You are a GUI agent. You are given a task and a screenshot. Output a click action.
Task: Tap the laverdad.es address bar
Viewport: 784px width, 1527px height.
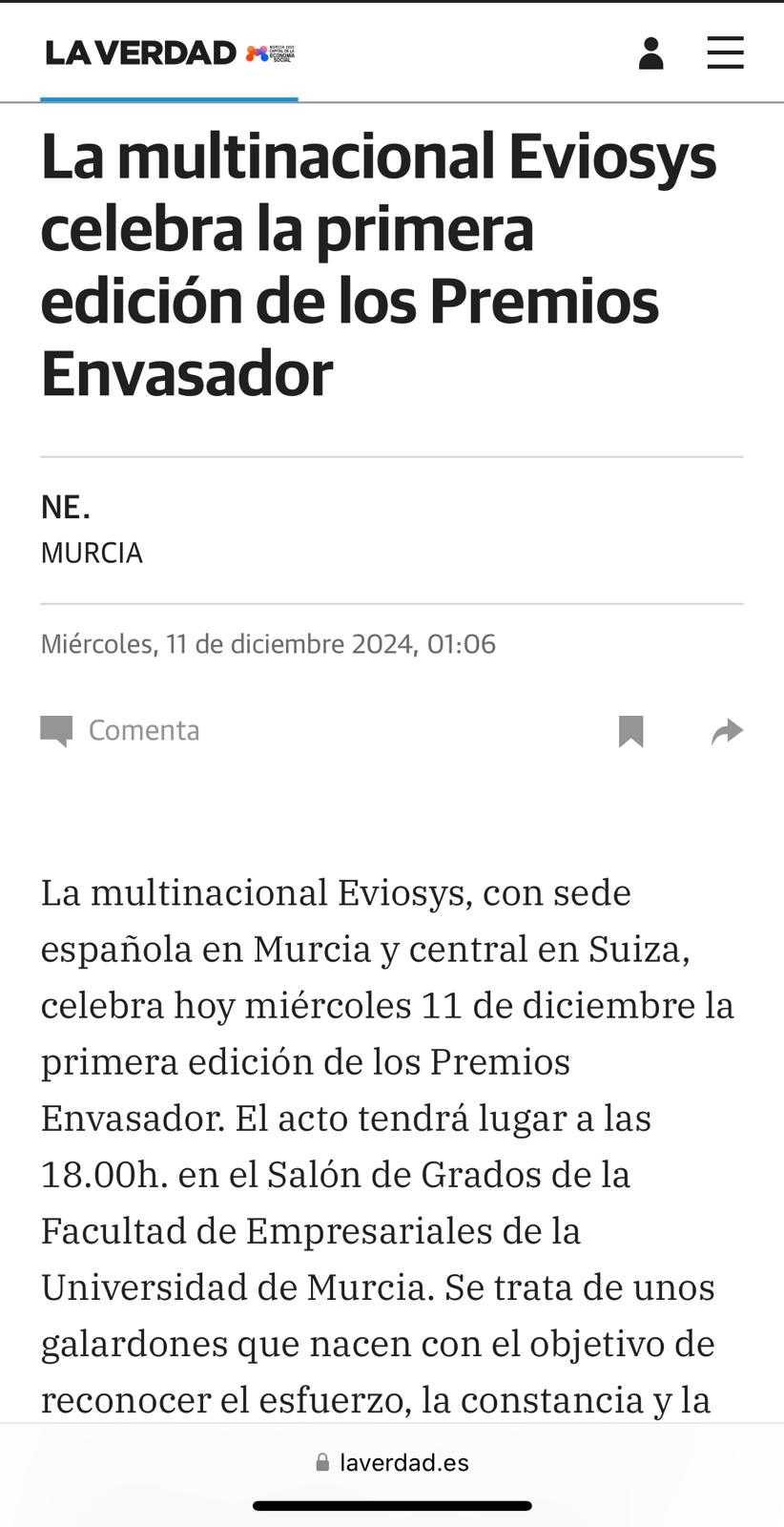click(x=392, y=1462)
